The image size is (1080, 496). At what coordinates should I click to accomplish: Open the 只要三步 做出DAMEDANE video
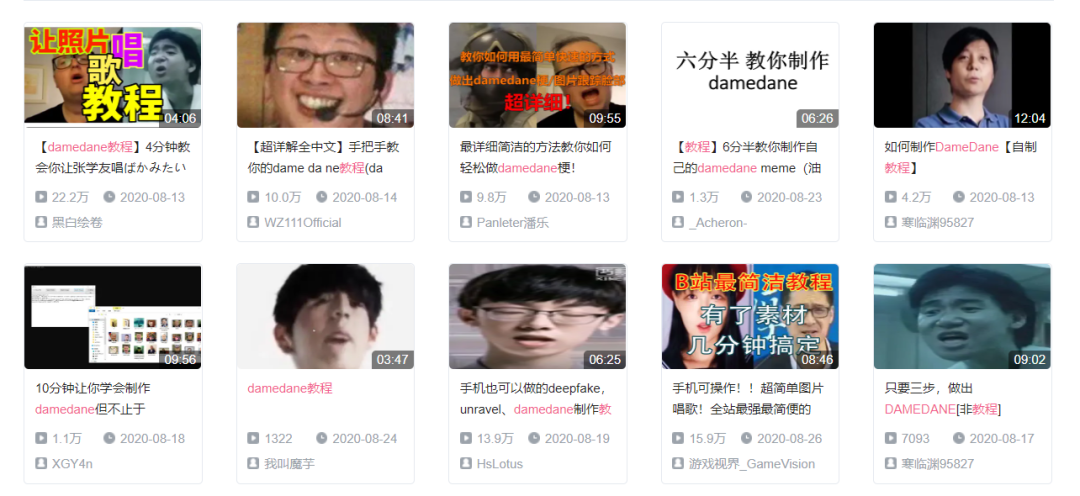tap(962, 317)
